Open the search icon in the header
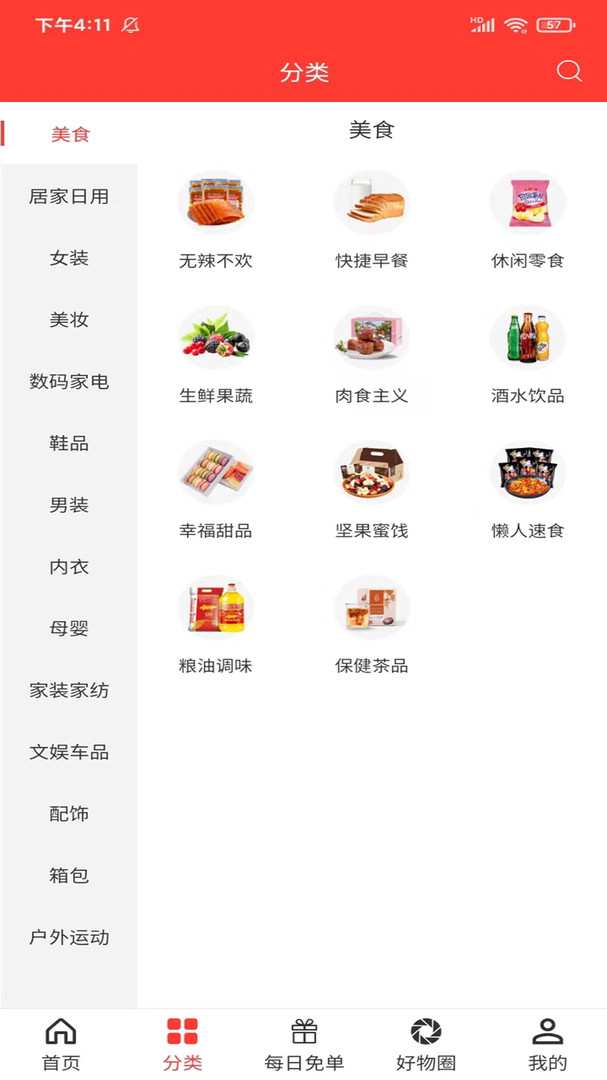This screenshot has width=607, height=1080. tap(569, 71)
